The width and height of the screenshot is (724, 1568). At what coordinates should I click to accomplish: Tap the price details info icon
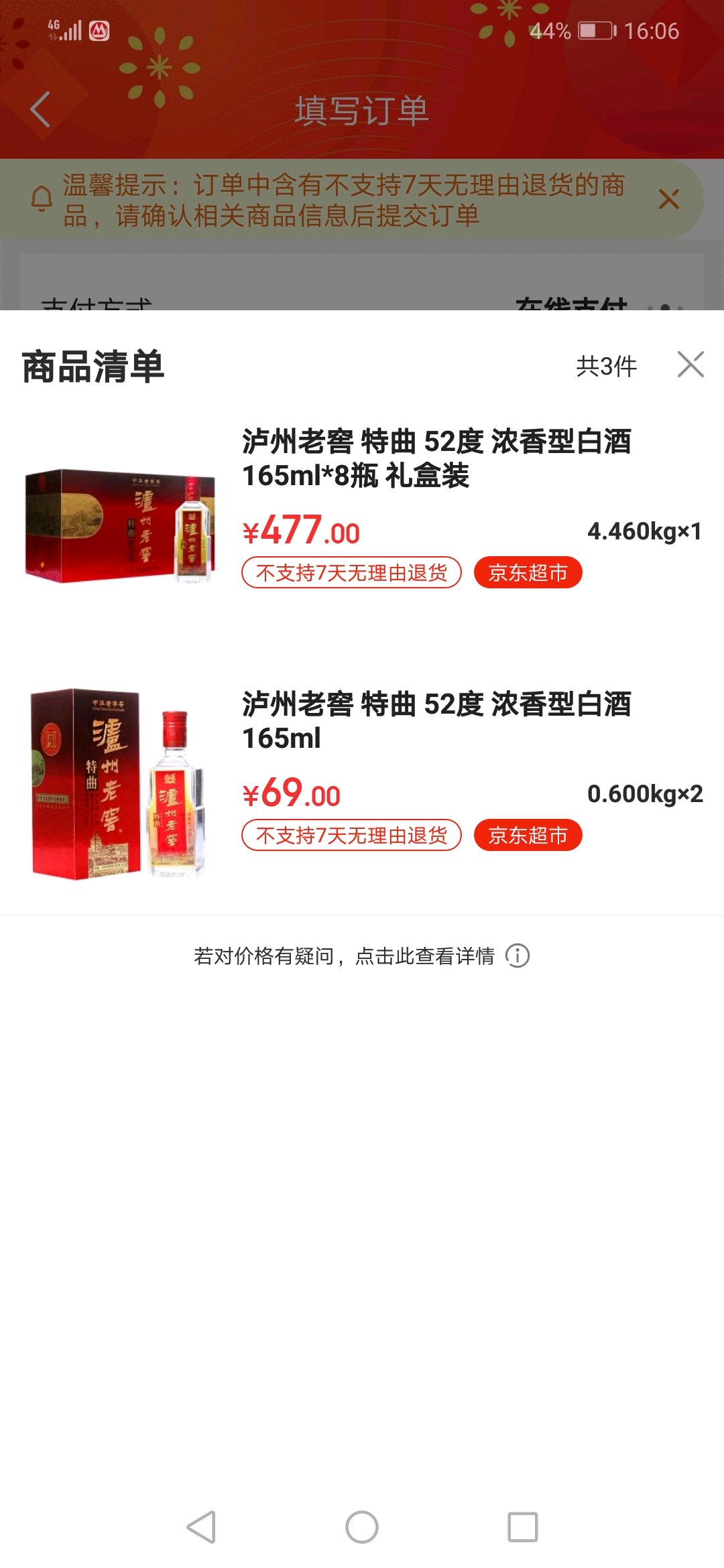[518, 956]
